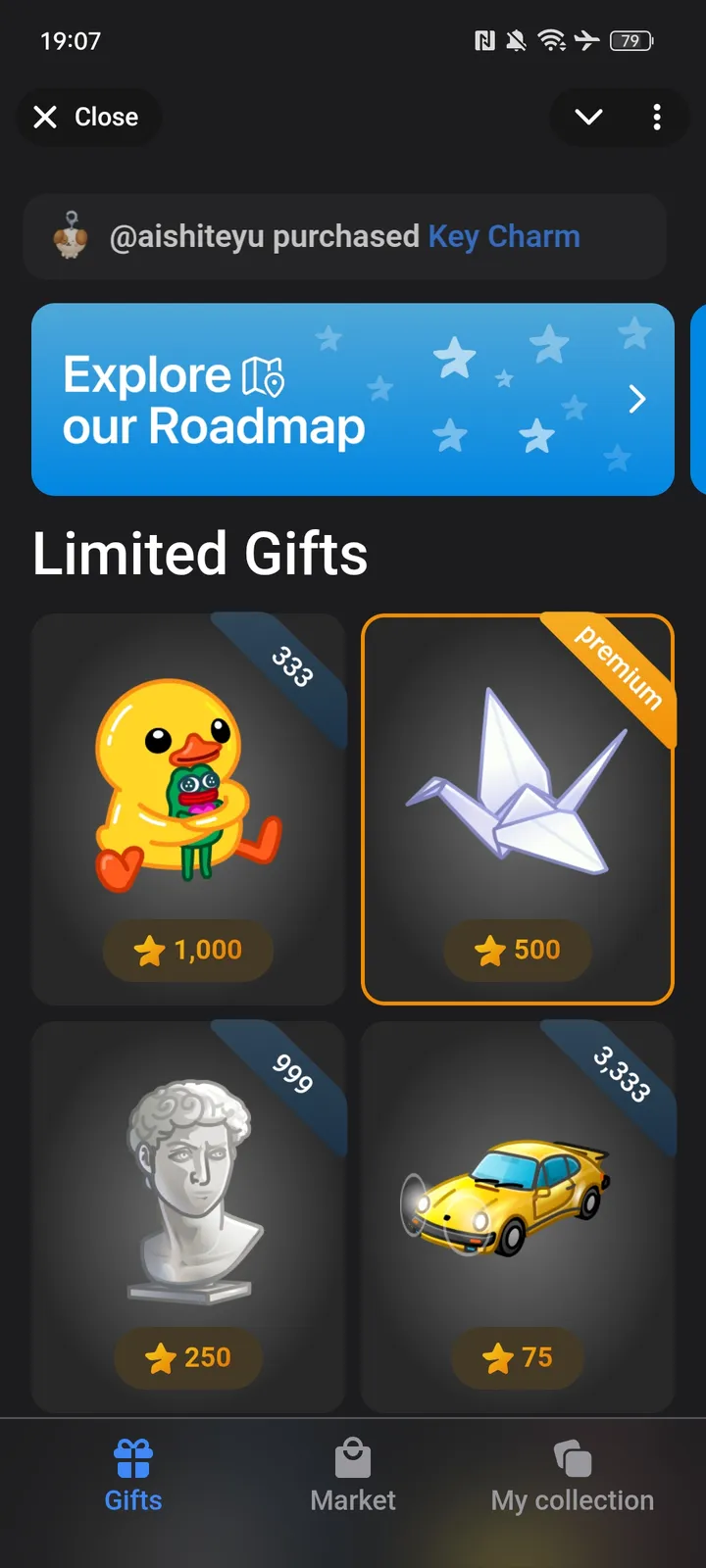Select the premium origami crane gift
The width and height of the screenshot is (706, 1568).
(x=518, y=808)
